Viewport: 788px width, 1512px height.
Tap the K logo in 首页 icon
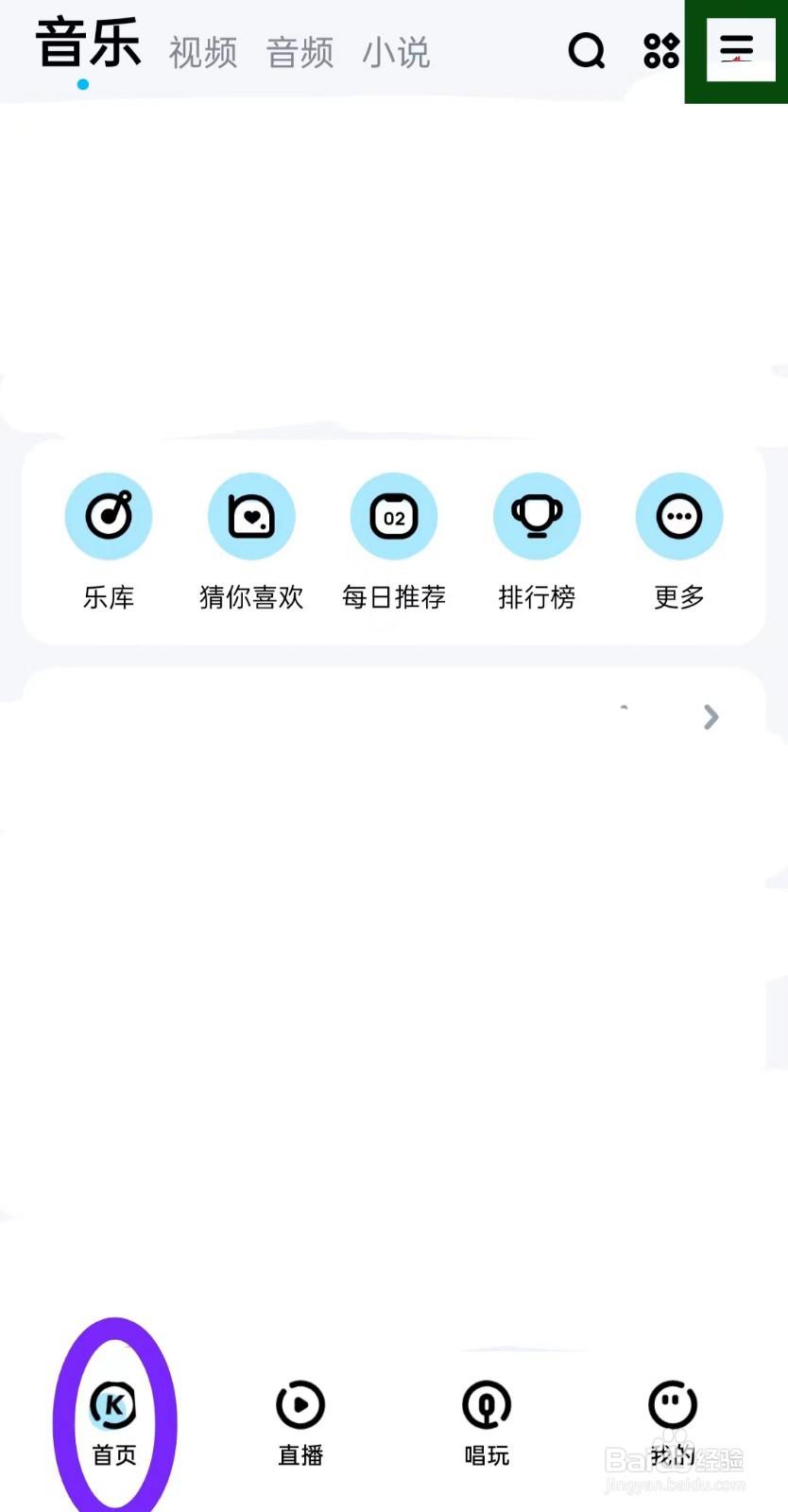click(112, 1405)
